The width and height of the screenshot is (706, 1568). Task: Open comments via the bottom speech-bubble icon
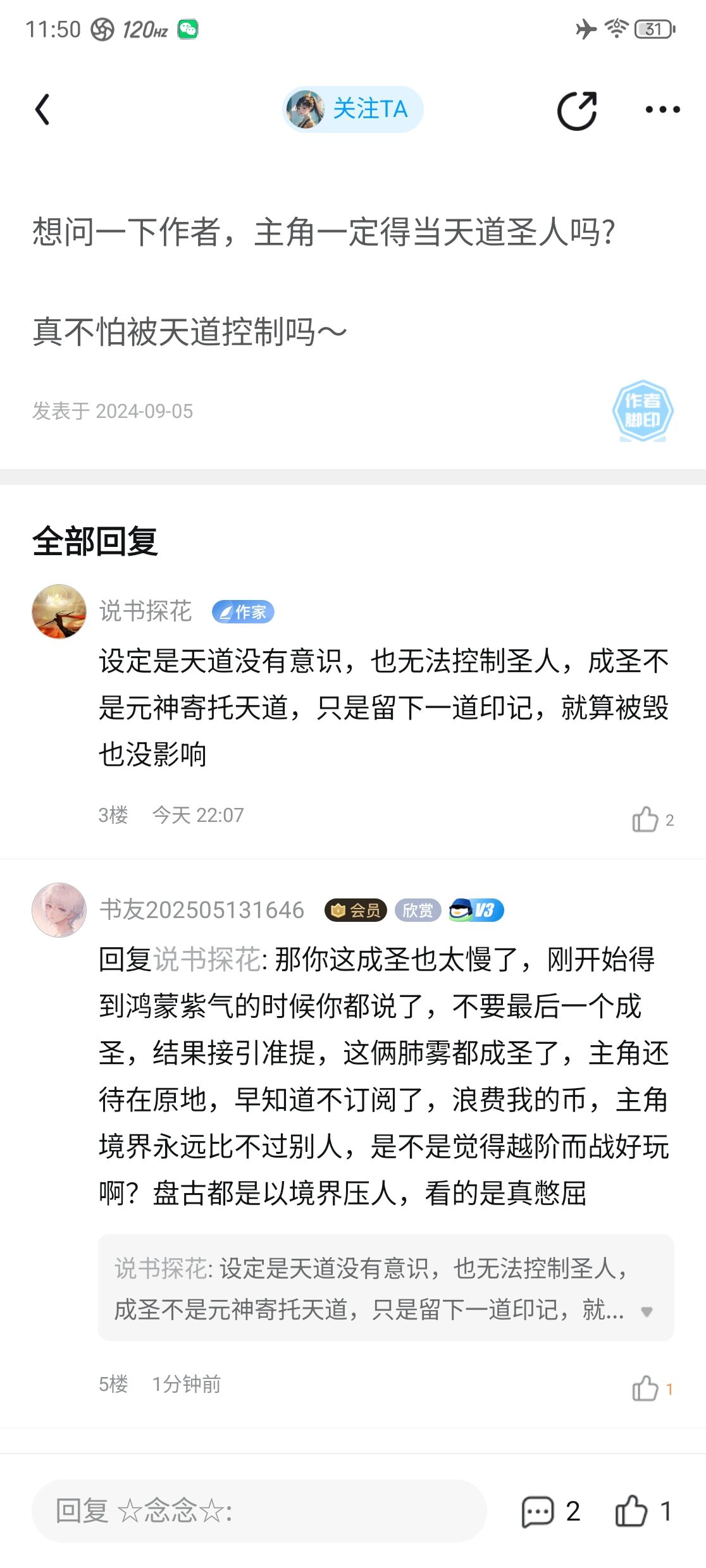538,1512
